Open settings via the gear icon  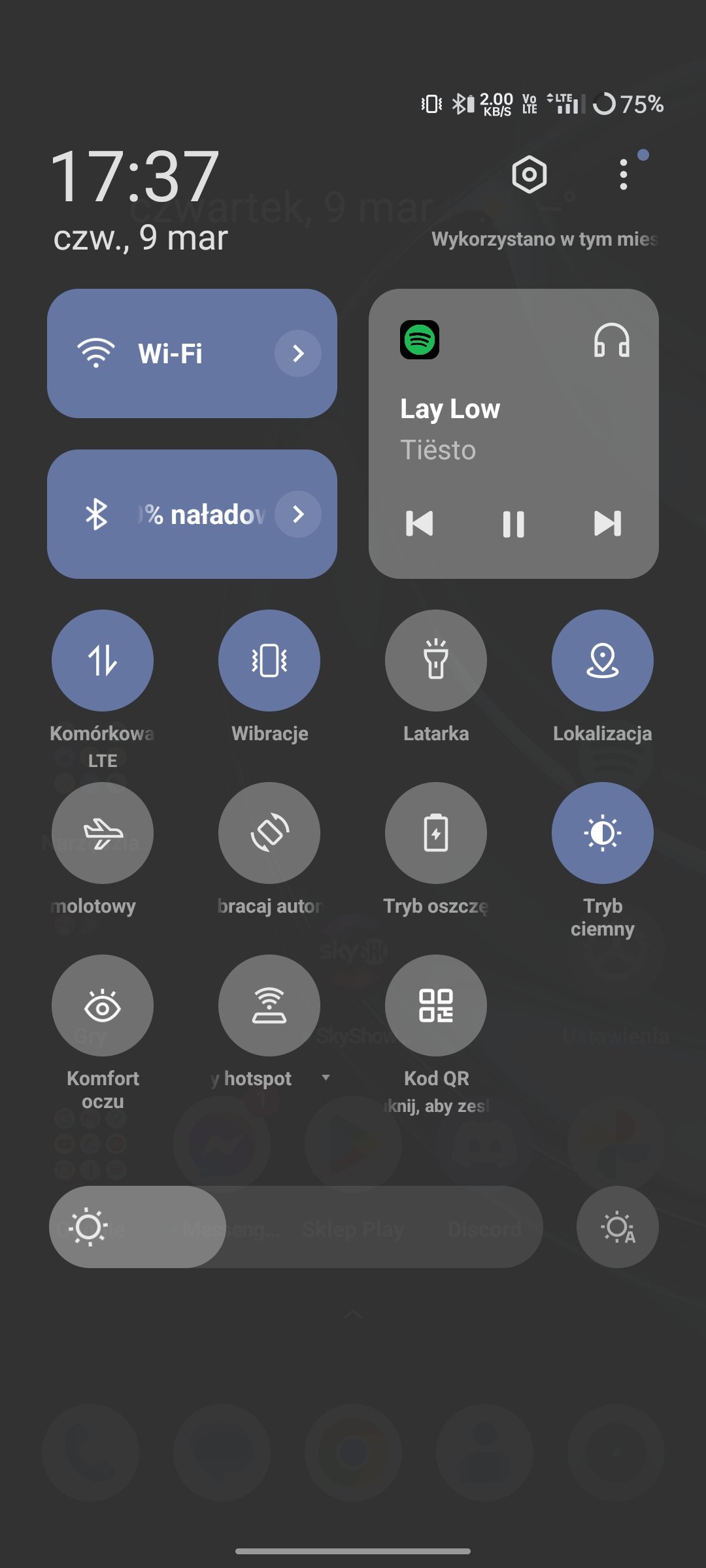[529, 174]
